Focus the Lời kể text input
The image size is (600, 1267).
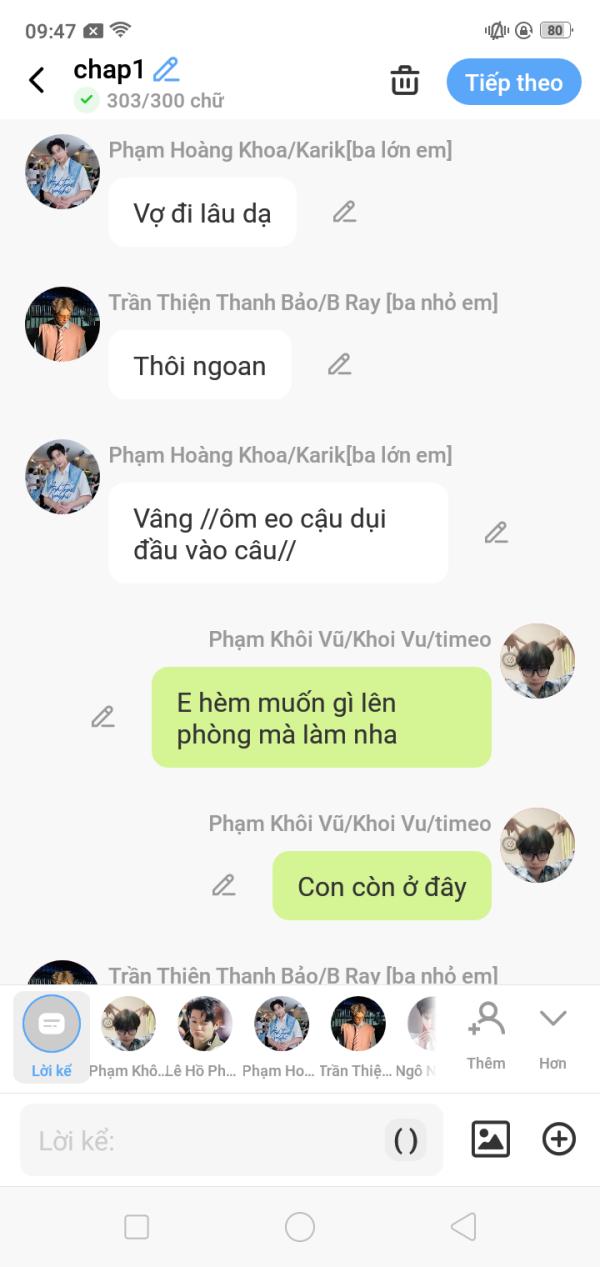click(205, 1140)
